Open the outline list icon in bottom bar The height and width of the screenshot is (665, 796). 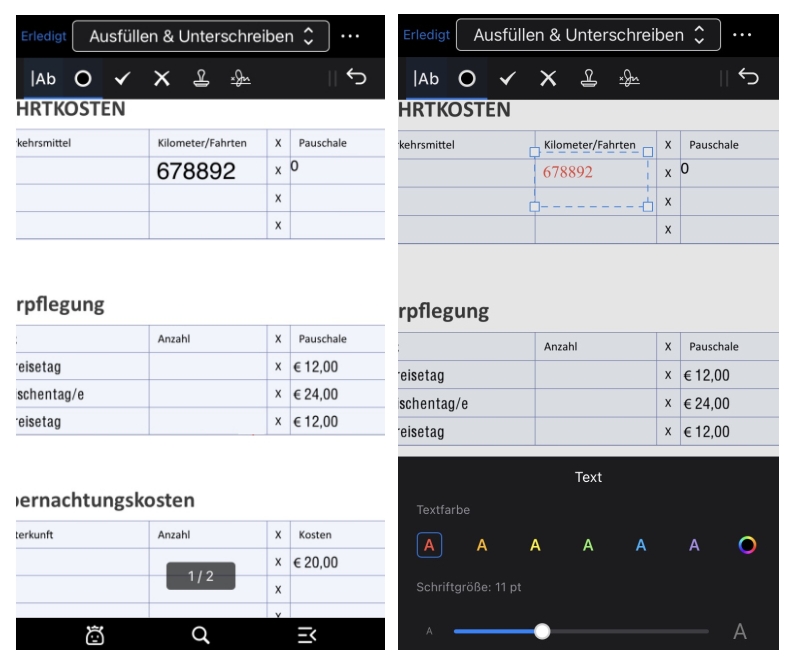click(x=307, y=634)
